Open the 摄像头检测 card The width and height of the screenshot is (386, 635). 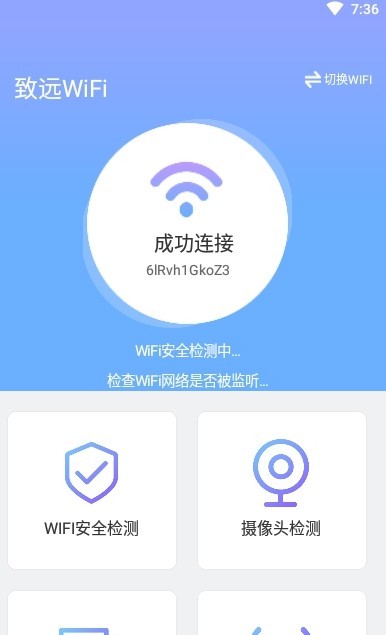282,490
